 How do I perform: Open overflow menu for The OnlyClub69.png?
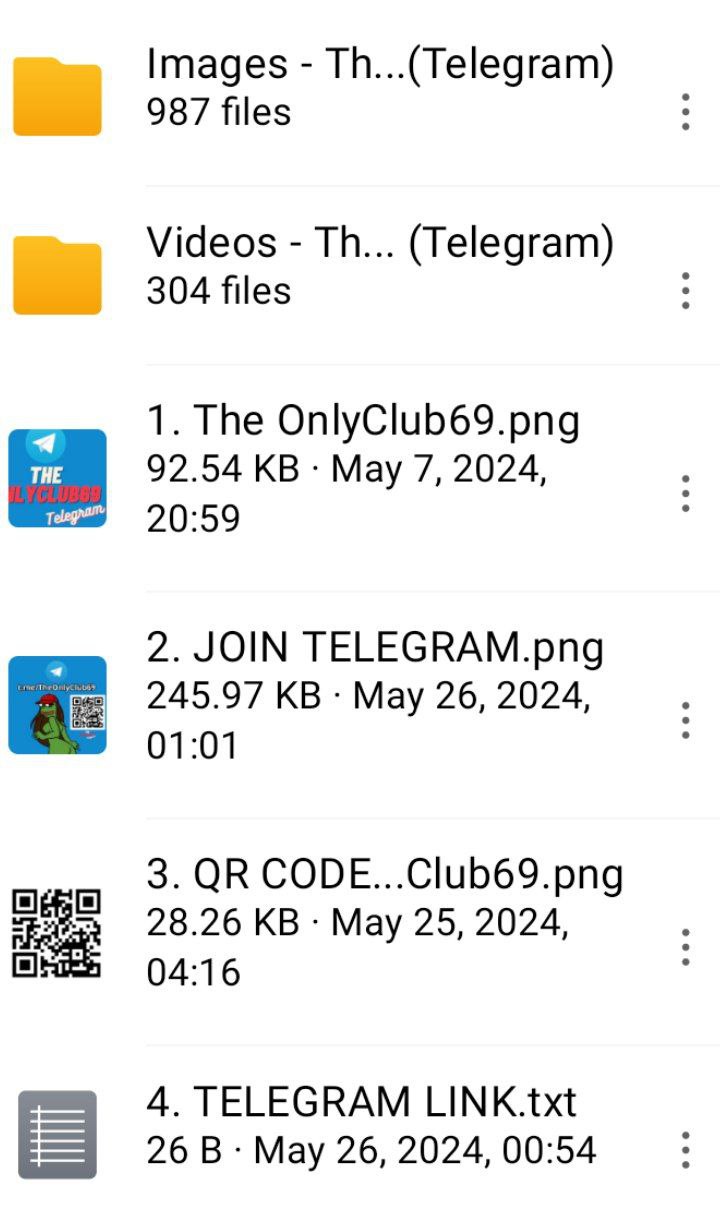tap(685, 494)
